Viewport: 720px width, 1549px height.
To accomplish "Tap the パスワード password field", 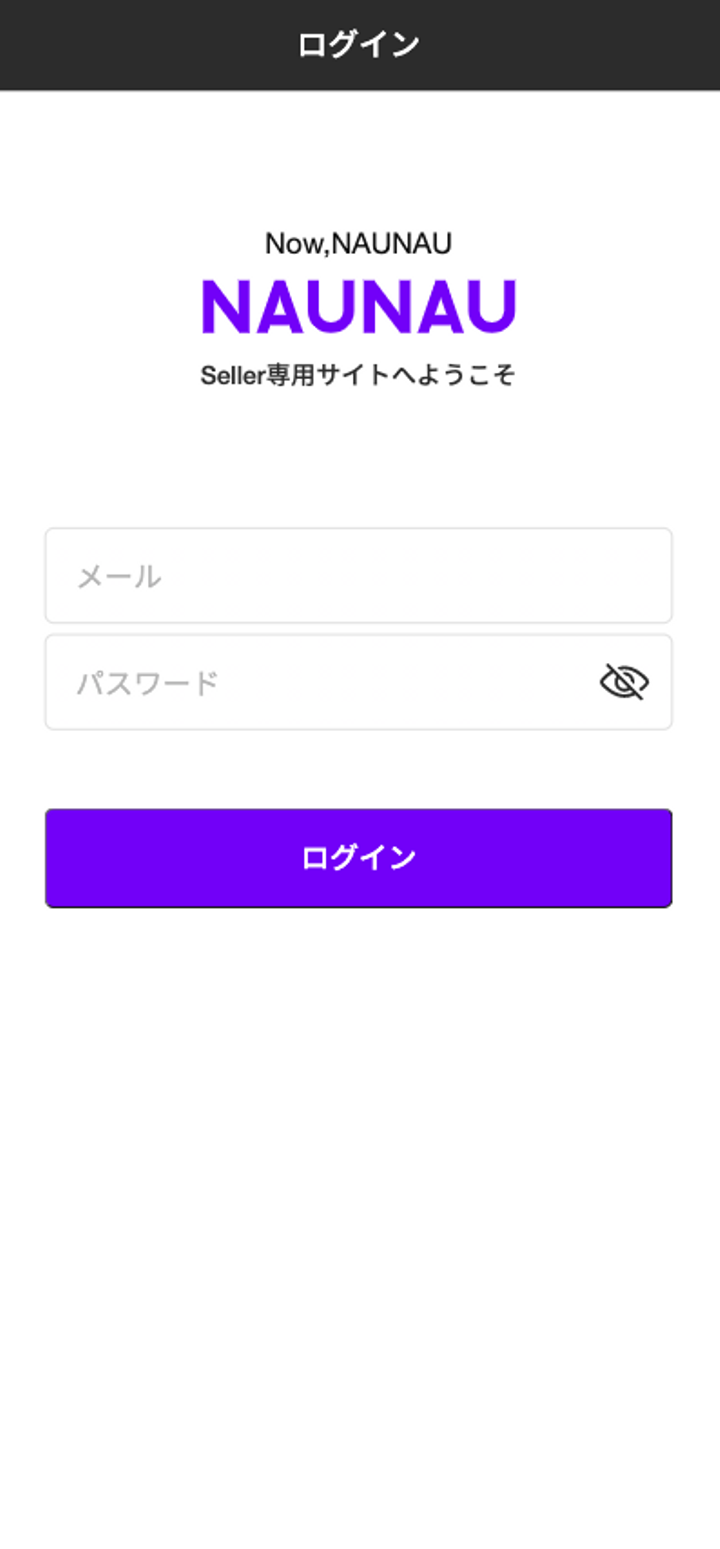I will click(320, 683).
